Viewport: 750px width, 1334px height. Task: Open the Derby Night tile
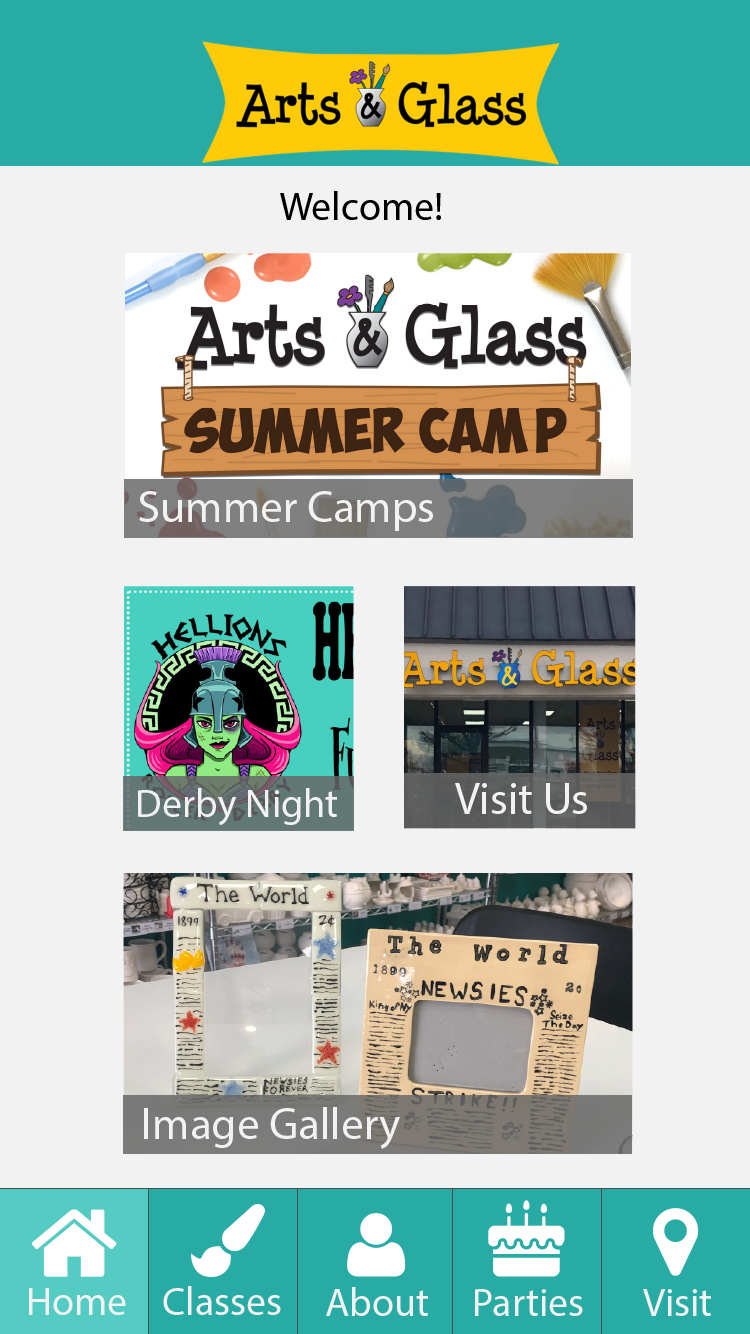[238, 708]
